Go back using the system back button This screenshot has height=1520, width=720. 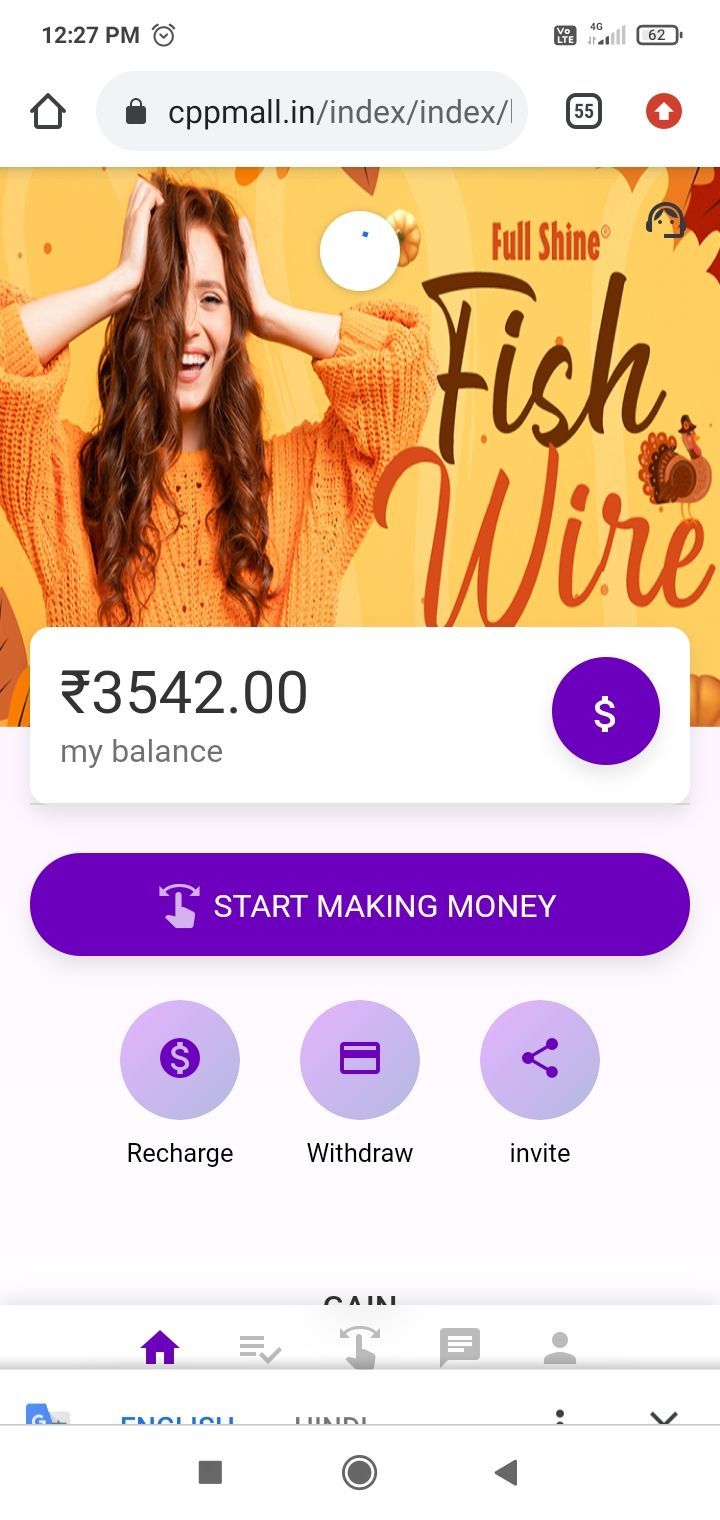(507, 1472)
